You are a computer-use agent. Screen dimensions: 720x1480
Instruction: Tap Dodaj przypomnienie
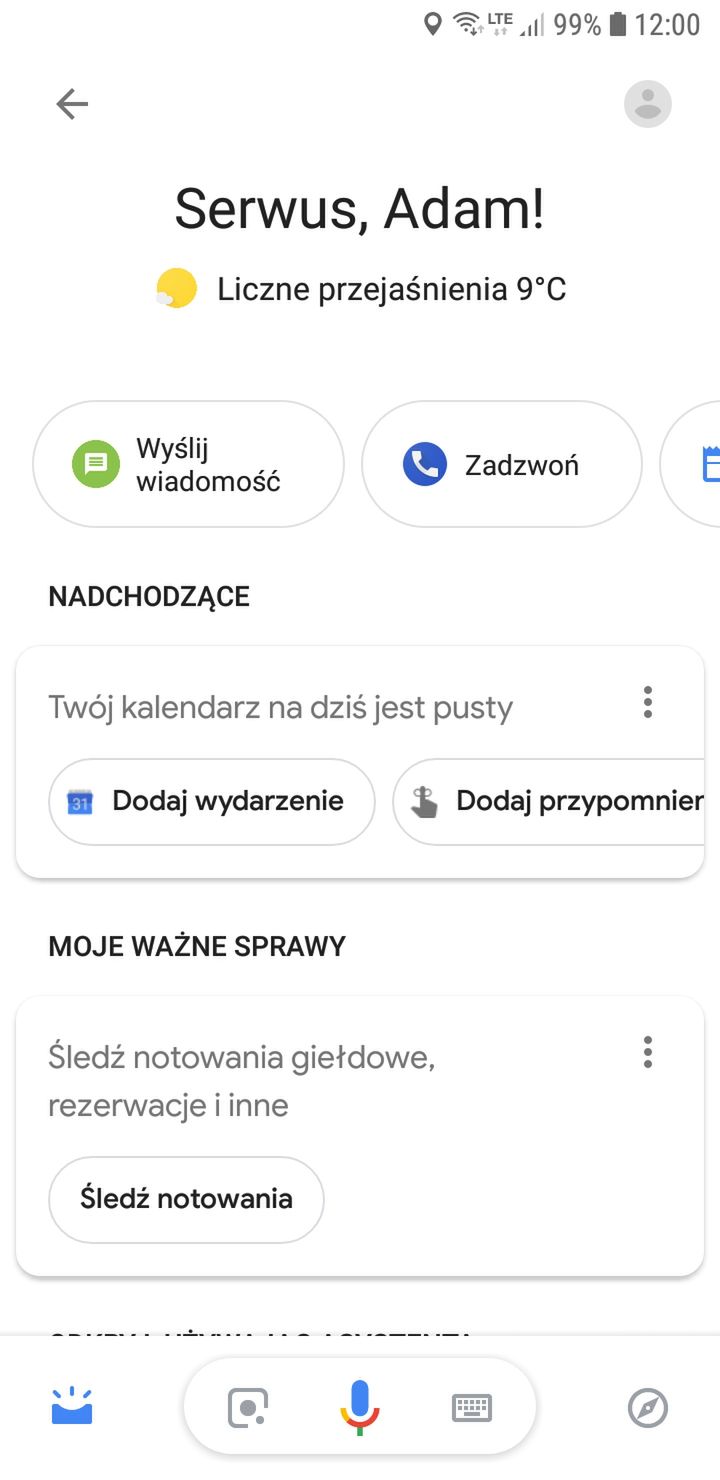549,802
